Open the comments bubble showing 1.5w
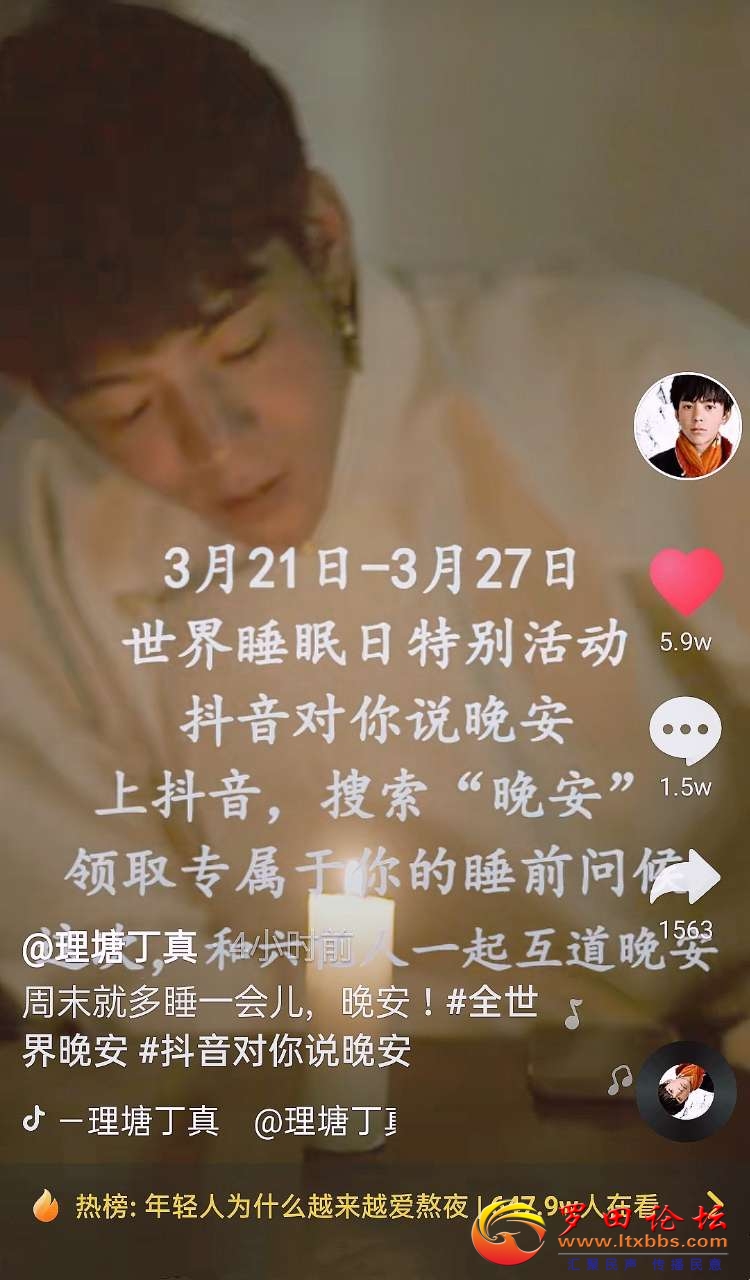 [x=685, y=731]
